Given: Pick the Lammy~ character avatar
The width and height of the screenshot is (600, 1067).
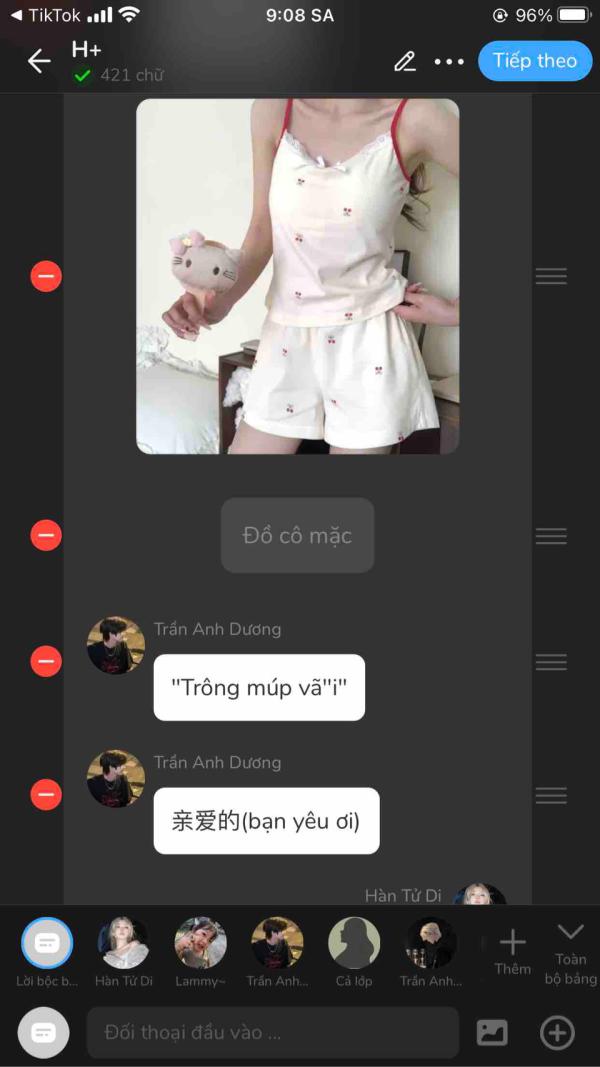Looking at the screenshot, I should [200, 943].
